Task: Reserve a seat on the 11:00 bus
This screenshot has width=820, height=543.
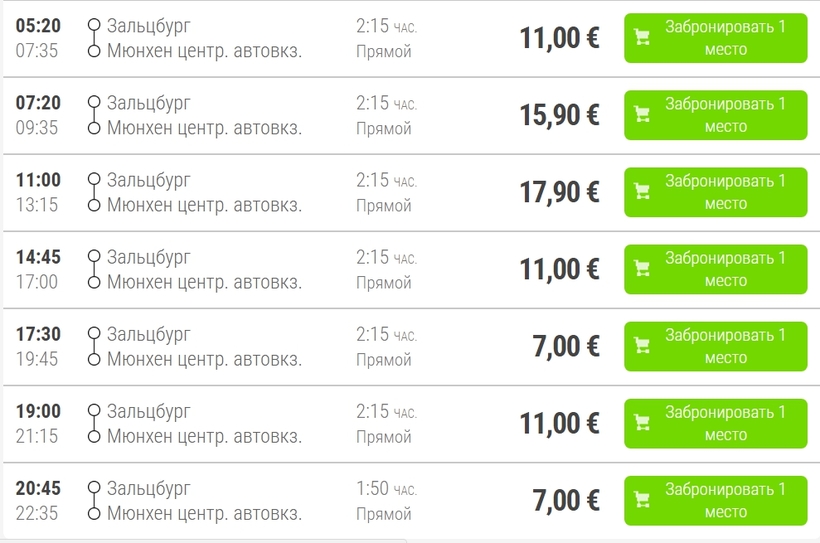Action: click(x=715, y=192)
